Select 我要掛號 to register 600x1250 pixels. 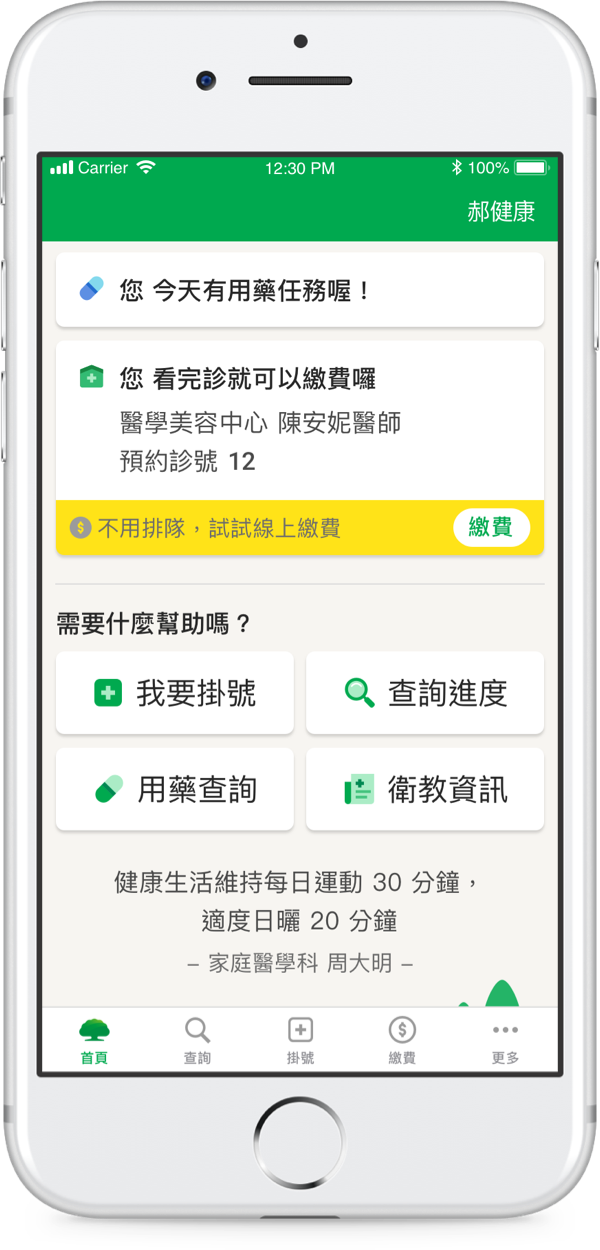click(x=175, y=693)
